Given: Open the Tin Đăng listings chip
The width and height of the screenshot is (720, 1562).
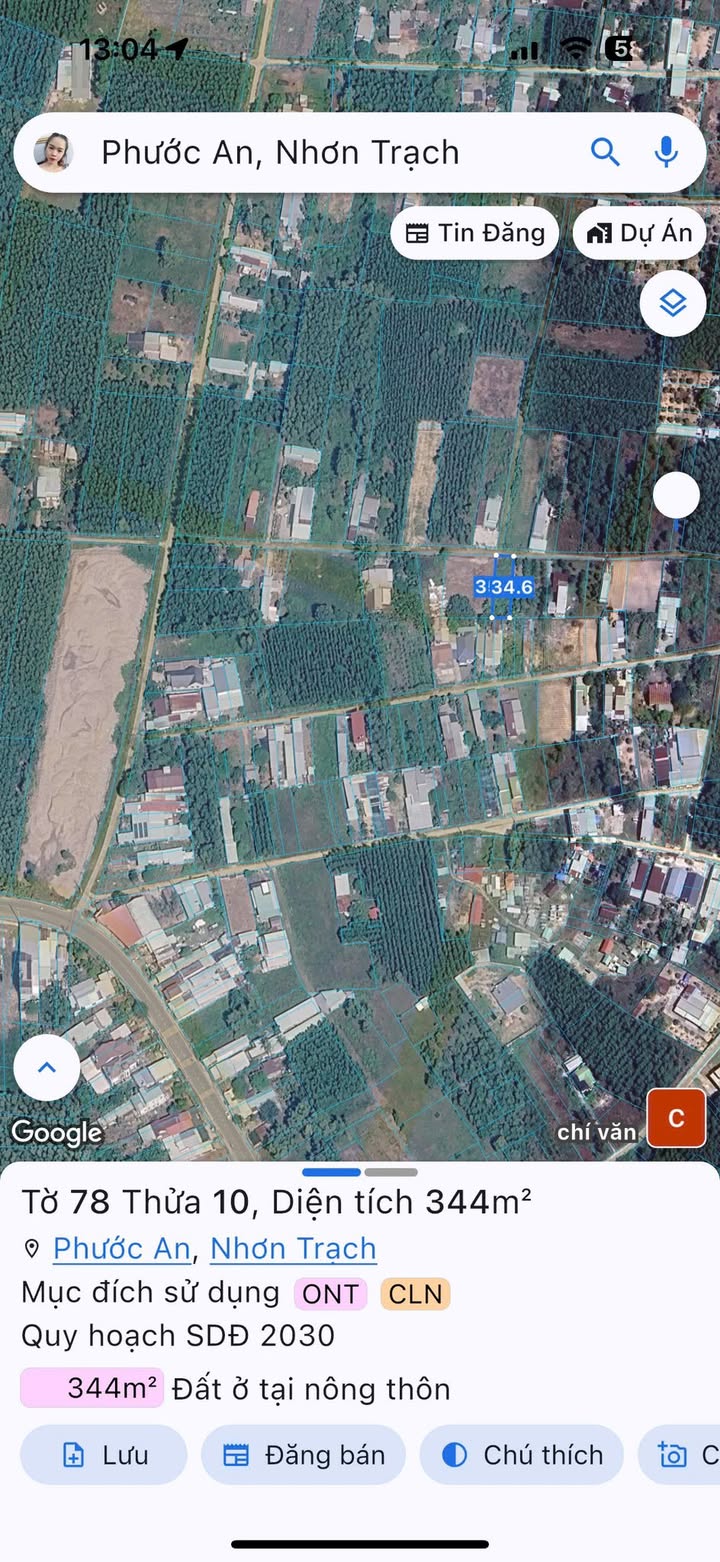Looking at the screenshot, I should click(x=475, y=233).
